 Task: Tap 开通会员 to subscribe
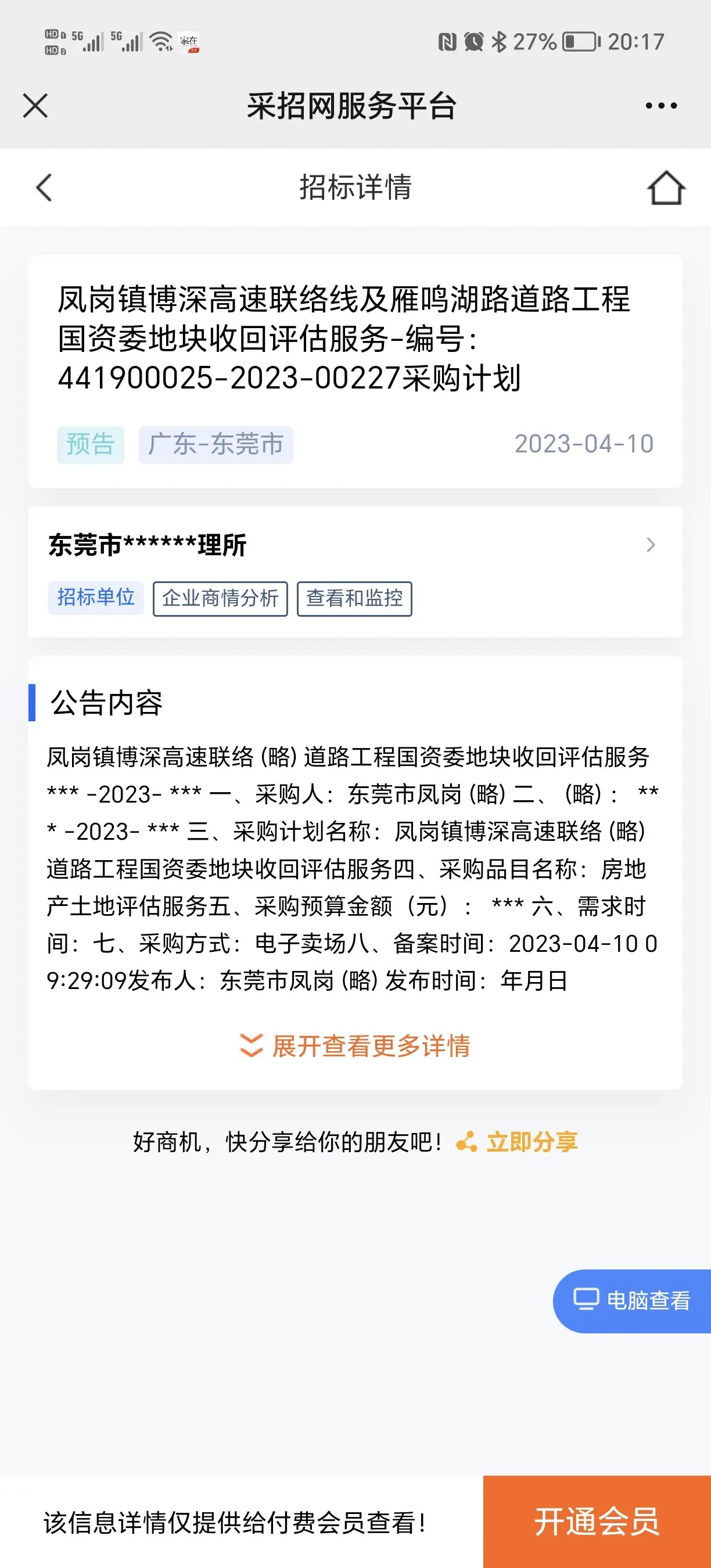pos(597,1522)
